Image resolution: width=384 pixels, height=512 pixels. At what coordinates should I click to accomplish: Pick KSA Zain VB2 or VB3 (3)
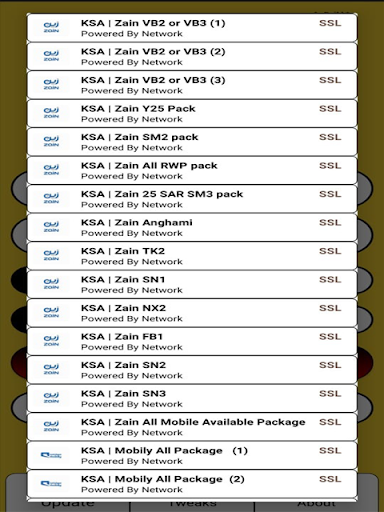pos(192,85)
